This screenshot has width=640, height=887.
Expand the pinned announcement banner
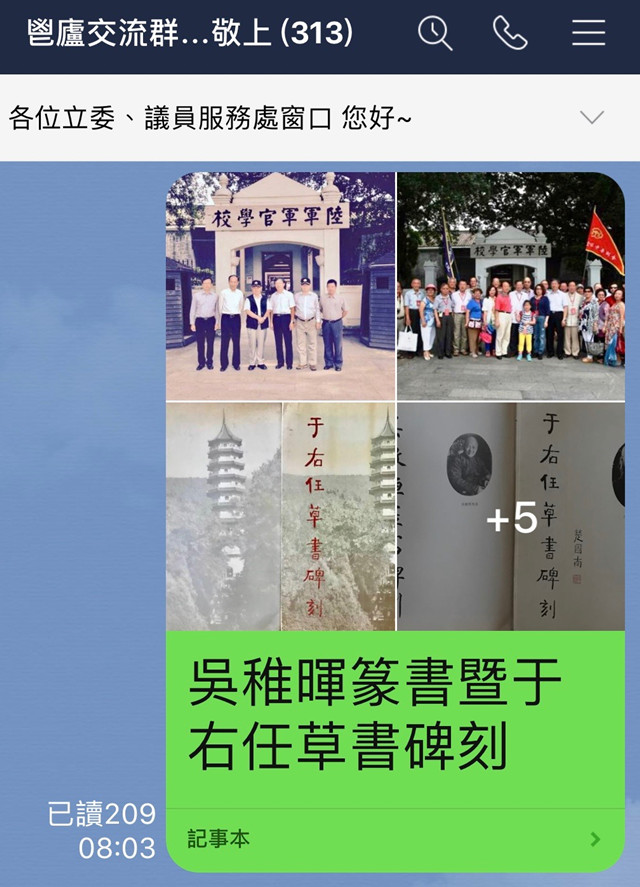click(x=592, y=118)
